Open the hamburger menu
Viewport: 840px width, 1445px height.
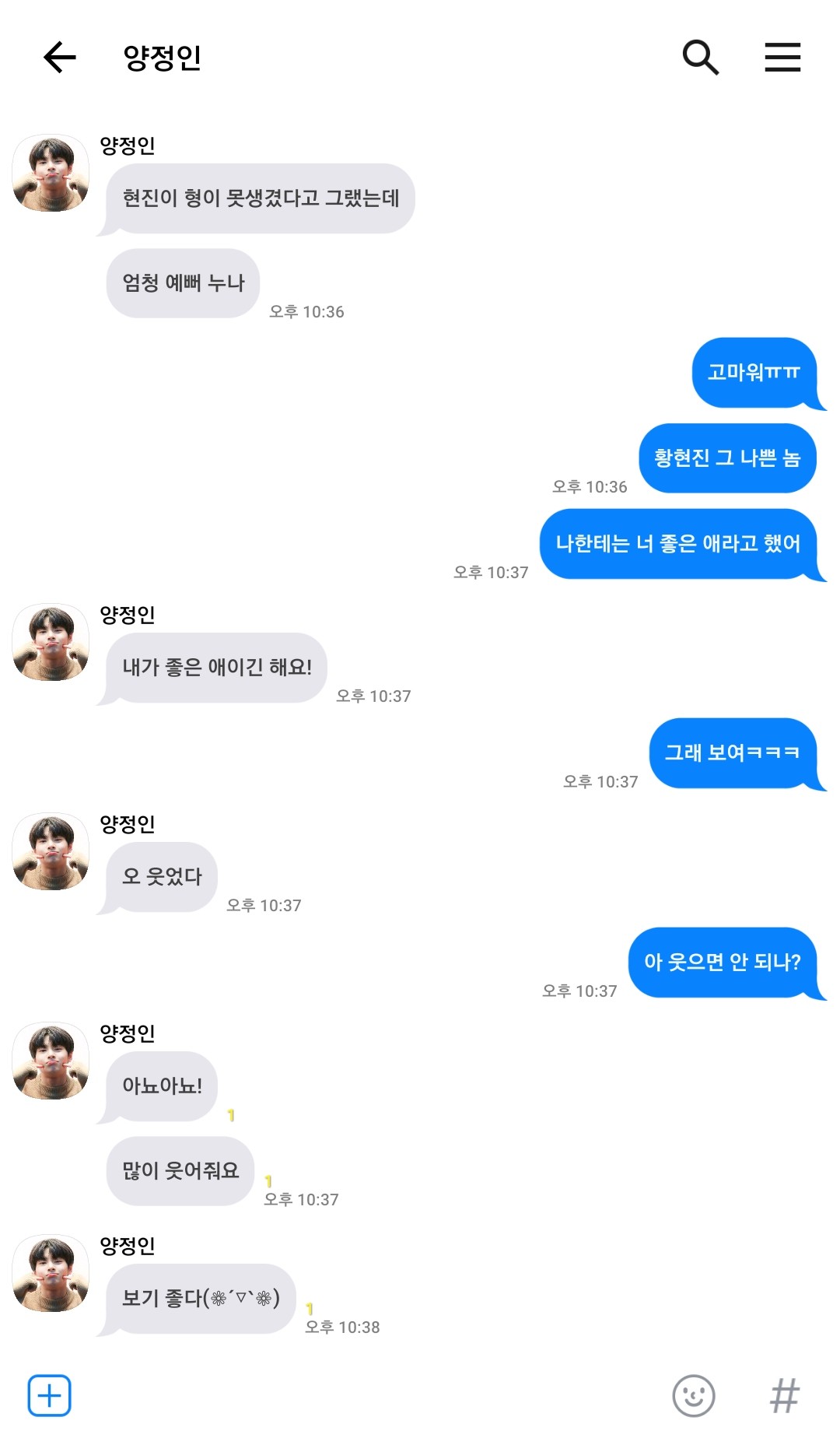(782, 58)
